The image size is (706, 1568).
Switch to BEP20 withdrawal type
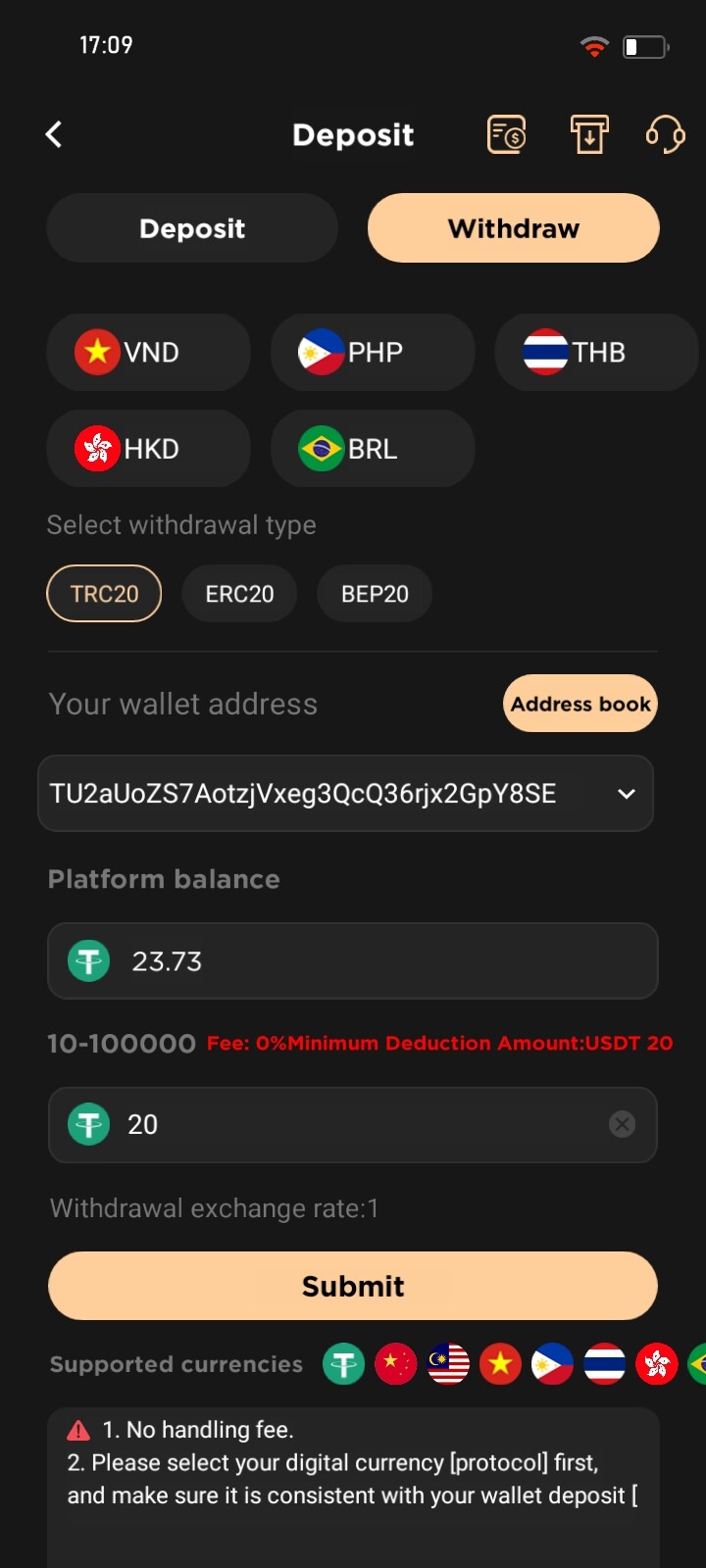coord(375,594)
